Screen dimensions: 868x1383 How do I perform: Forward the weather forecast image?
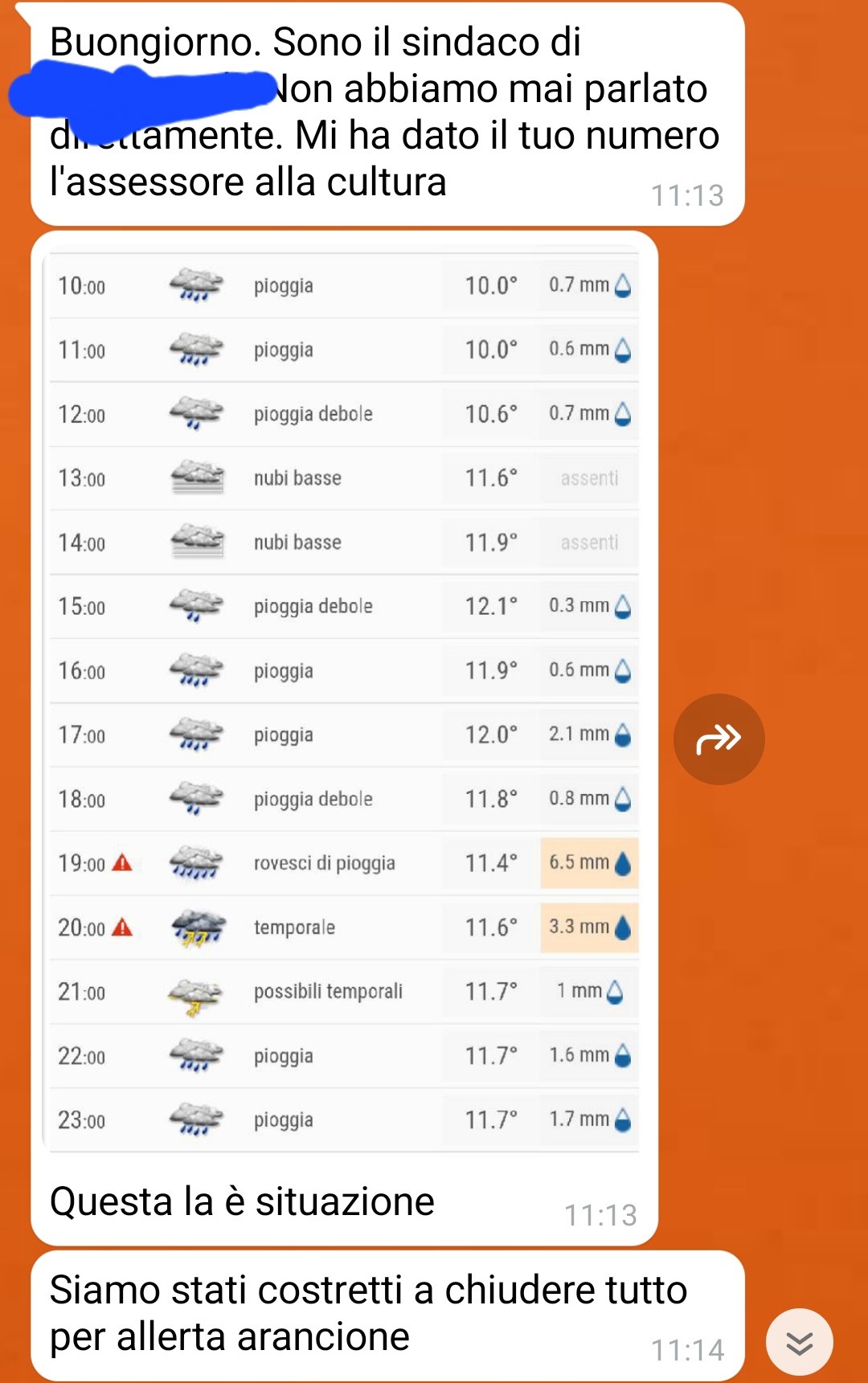719,739
